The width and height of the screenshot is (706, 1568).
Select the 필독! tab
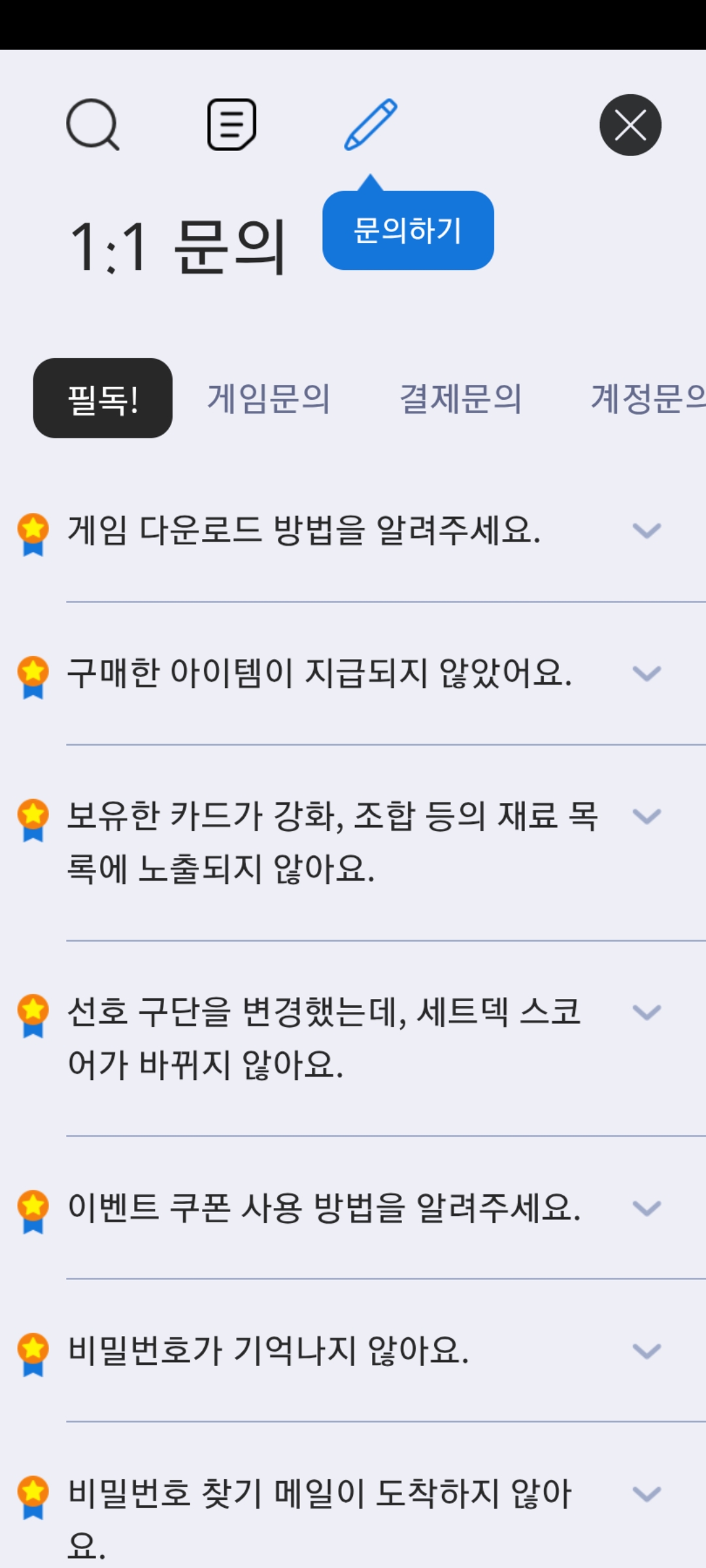(x=103, y=399)
